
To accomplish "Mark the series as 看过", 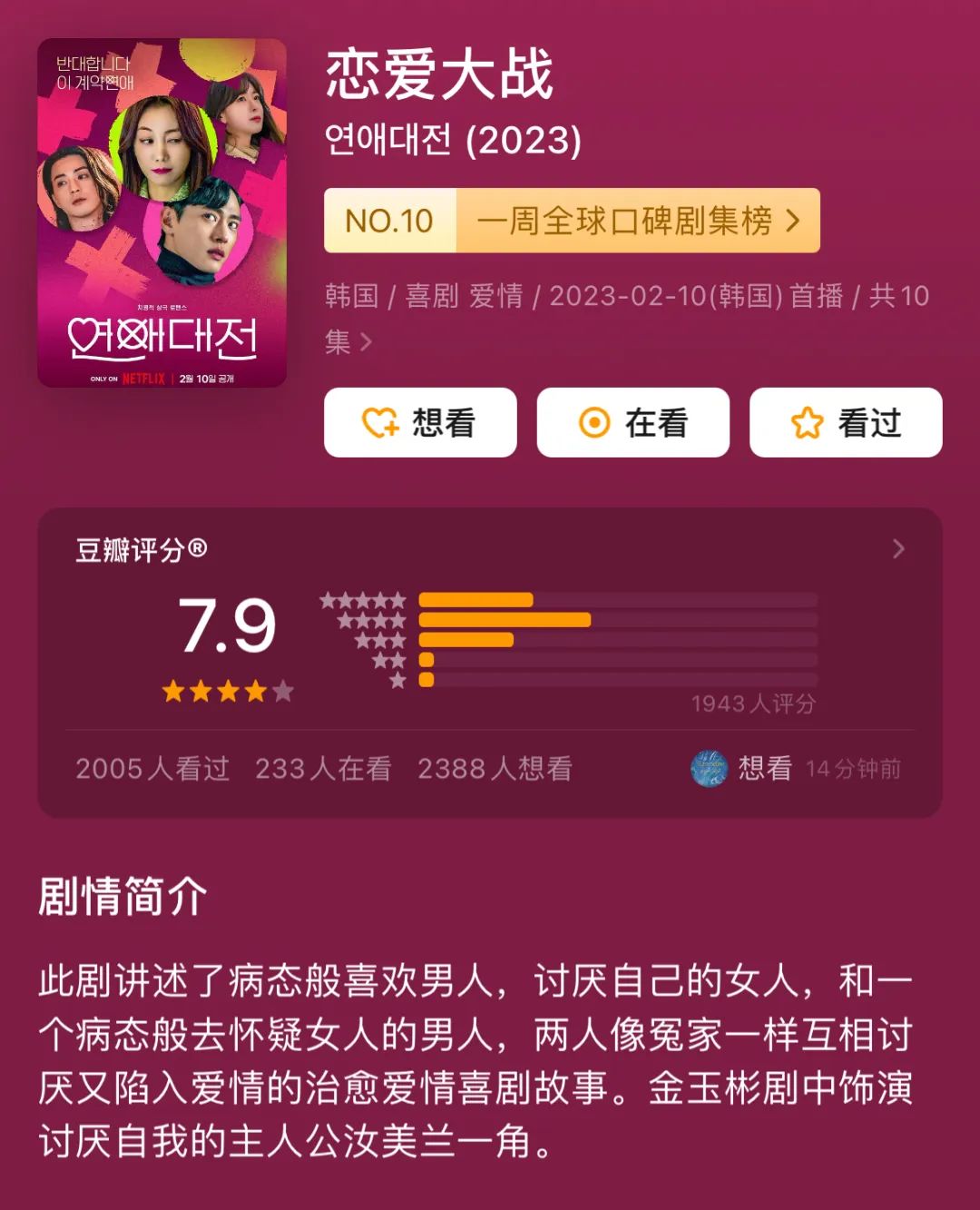I will click(845, 423).
